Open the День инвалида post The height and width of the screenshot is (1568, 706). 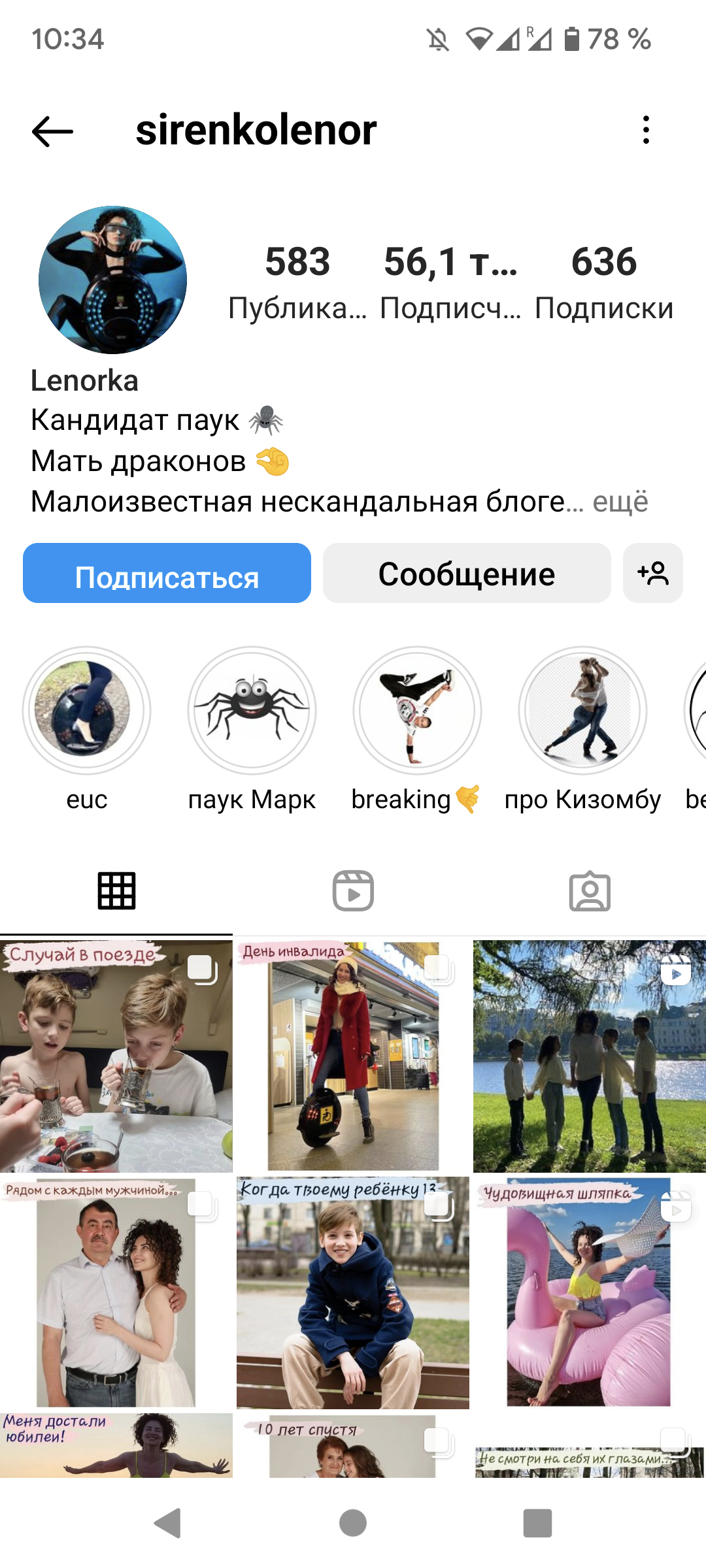coord(353,1056)
